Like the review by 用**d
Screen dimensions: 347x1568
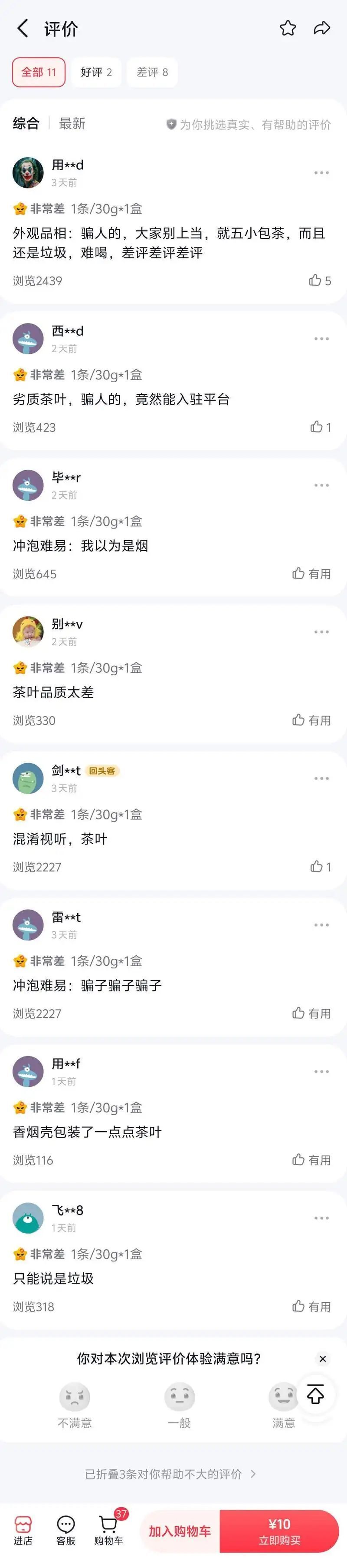pyautogui.click(x=320, y=281)
